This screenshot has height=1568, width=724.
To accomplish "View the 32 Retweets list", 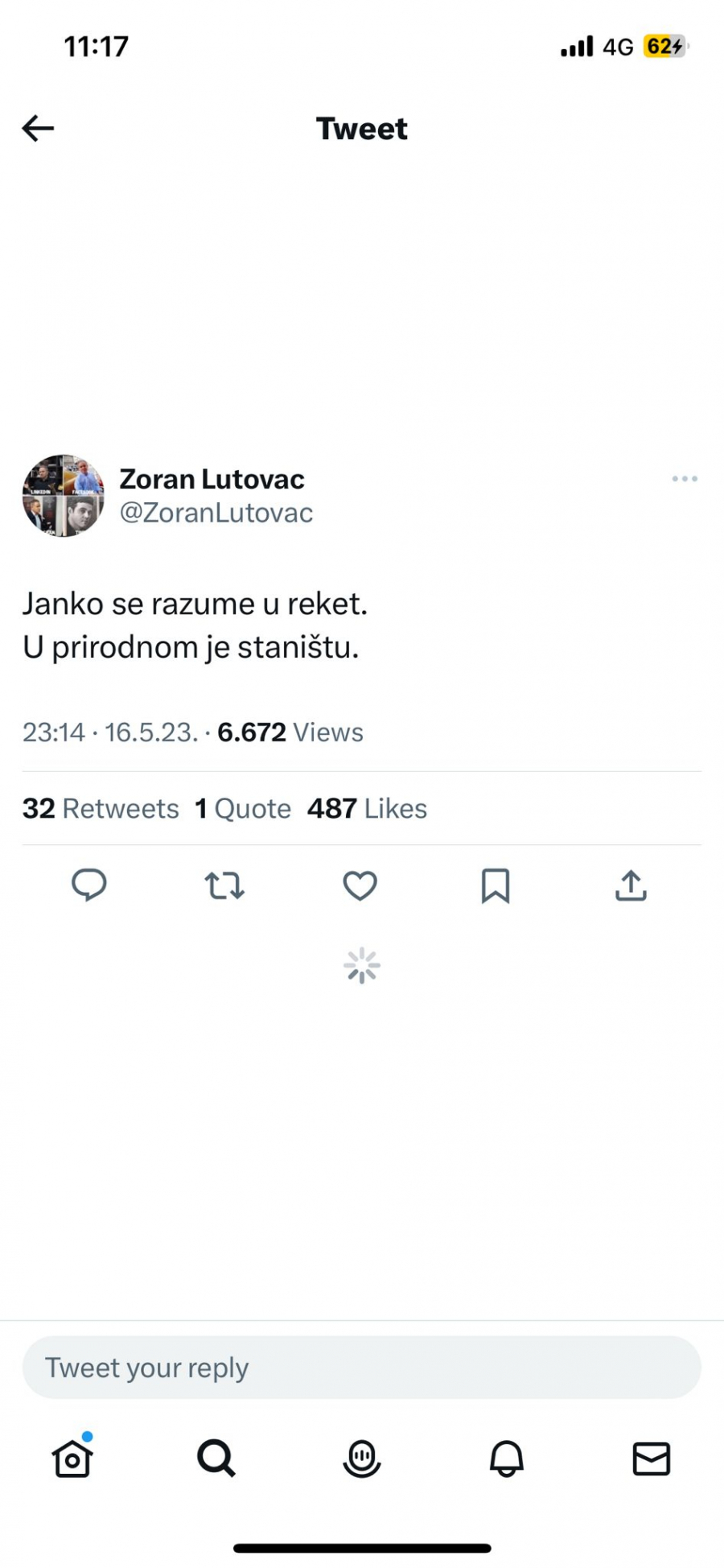I will pyautogui.click(x=100, y=808).
